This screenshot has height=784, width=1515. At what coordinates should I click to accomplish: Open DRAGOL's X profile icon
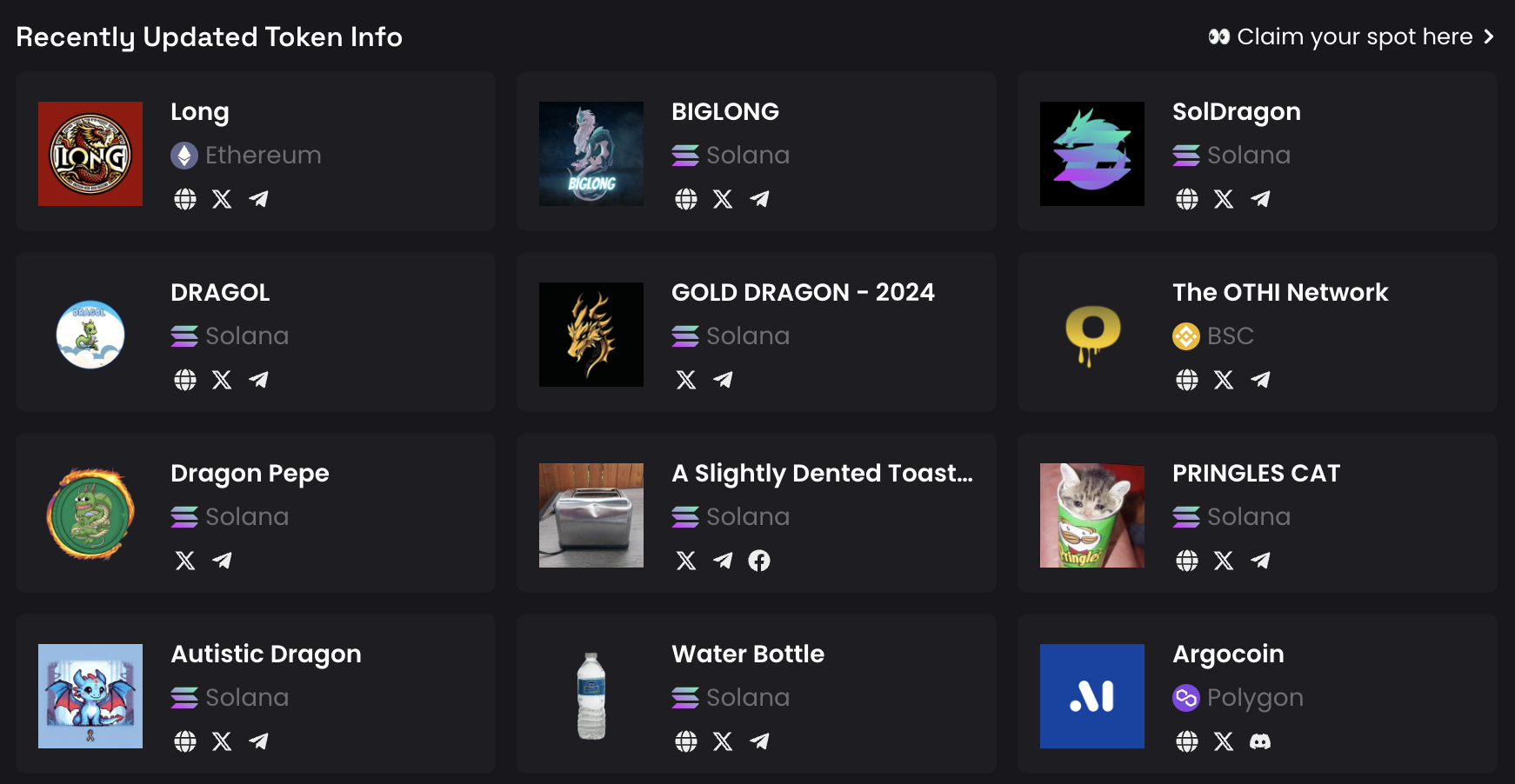[x=222, y=380]
